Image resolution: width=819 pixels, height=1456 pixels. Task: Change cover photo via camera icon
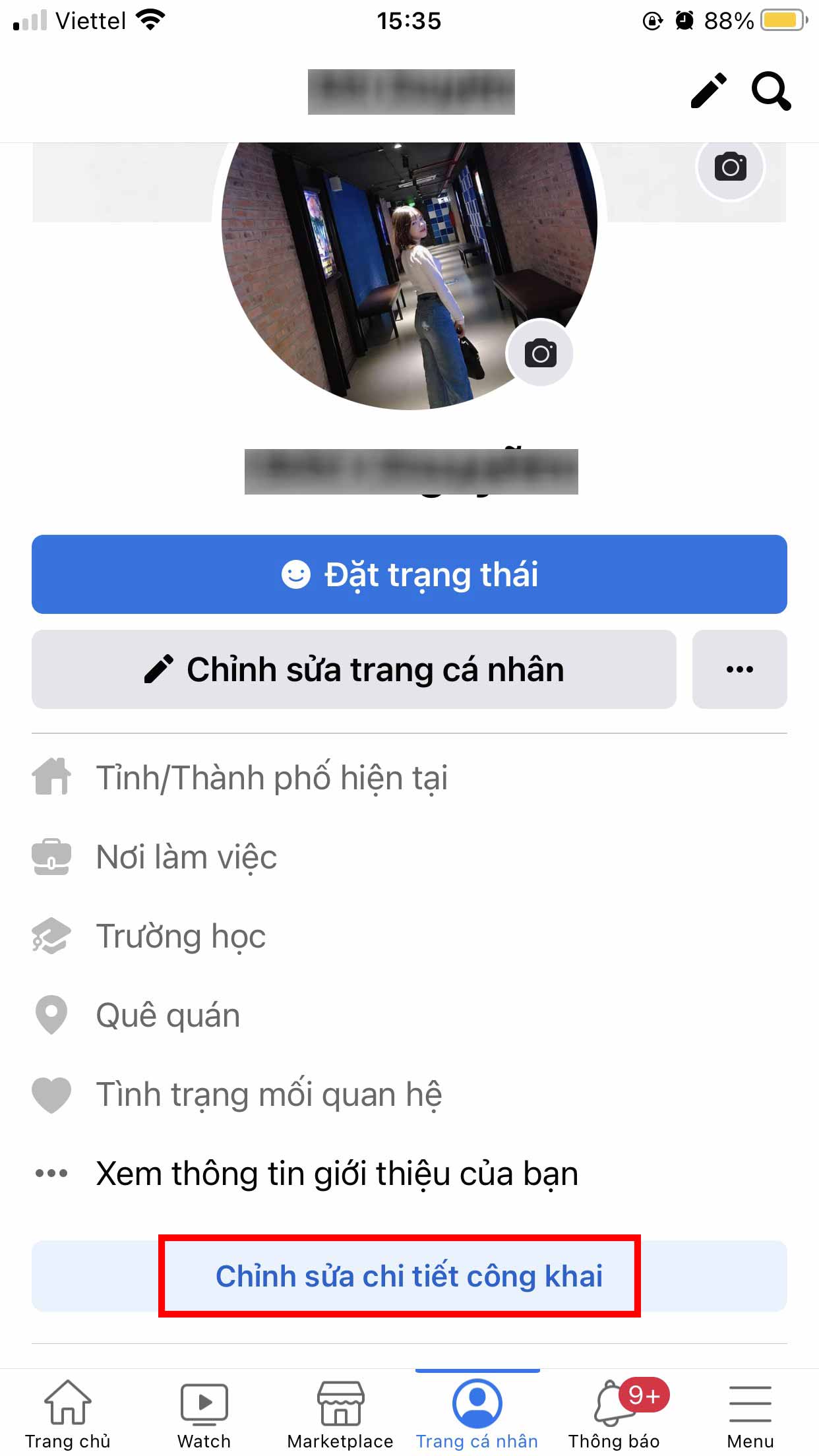tap(731, 168)
